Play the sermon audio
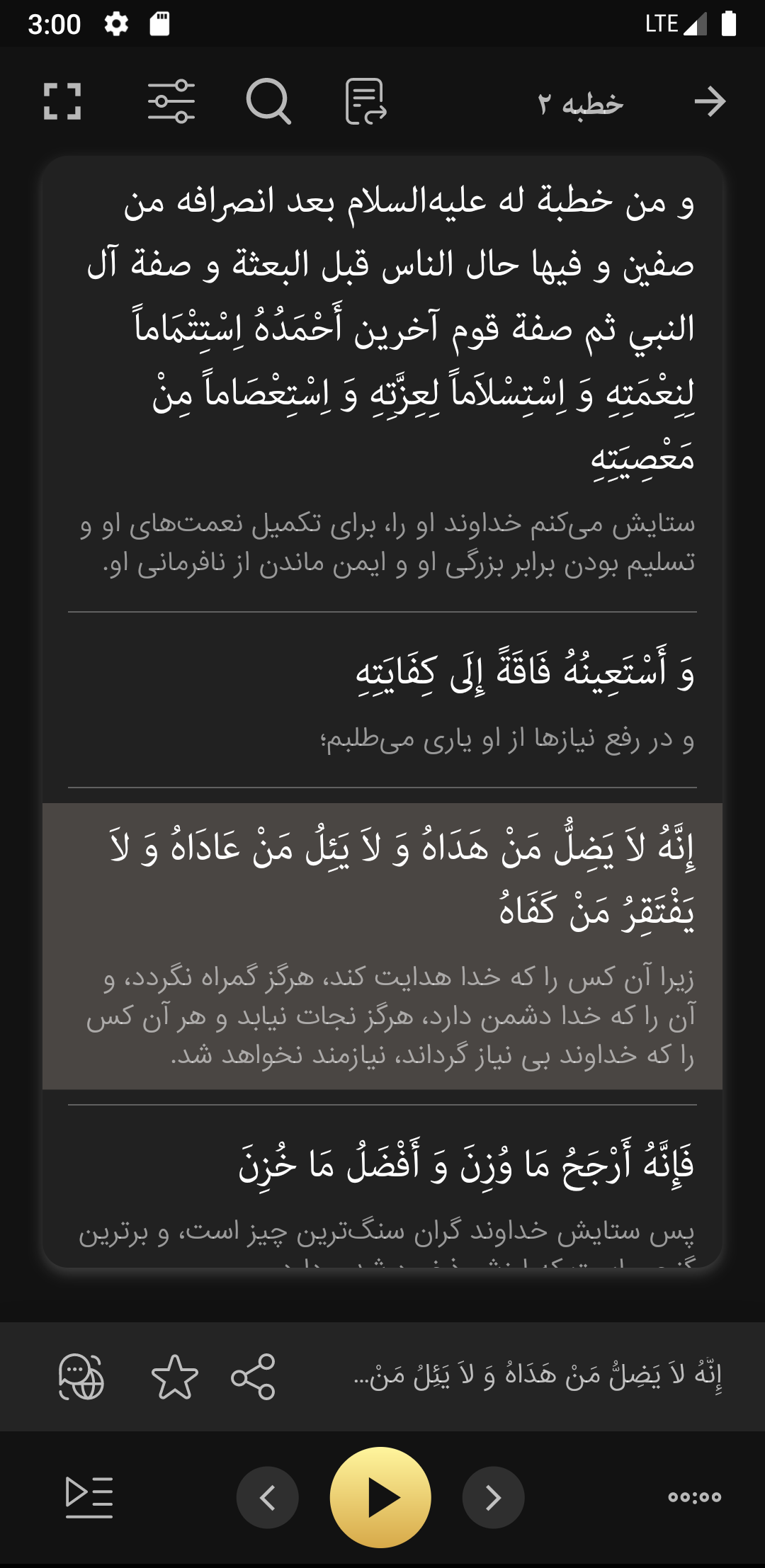Image resolution: width=765 pixels, height=1568 pixels. (x=380, y=1497)
